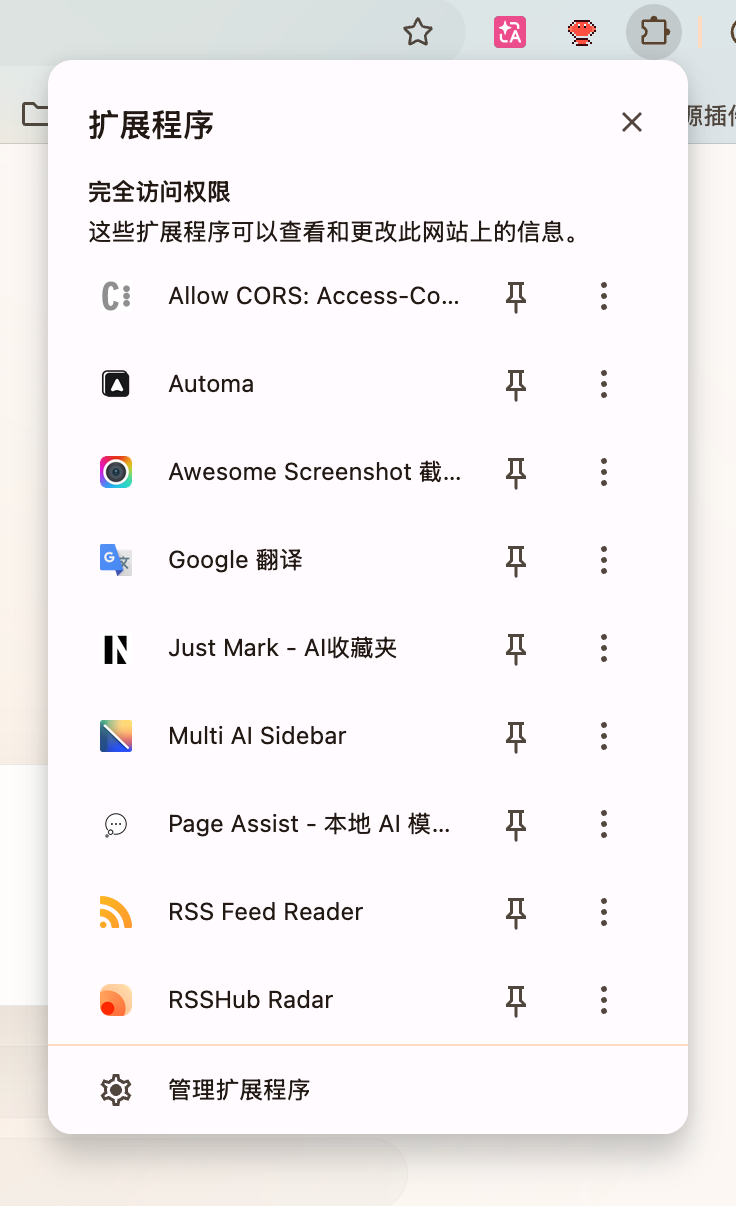Open the three-dot menu for RSSHub Radar

click(604, 1000)
